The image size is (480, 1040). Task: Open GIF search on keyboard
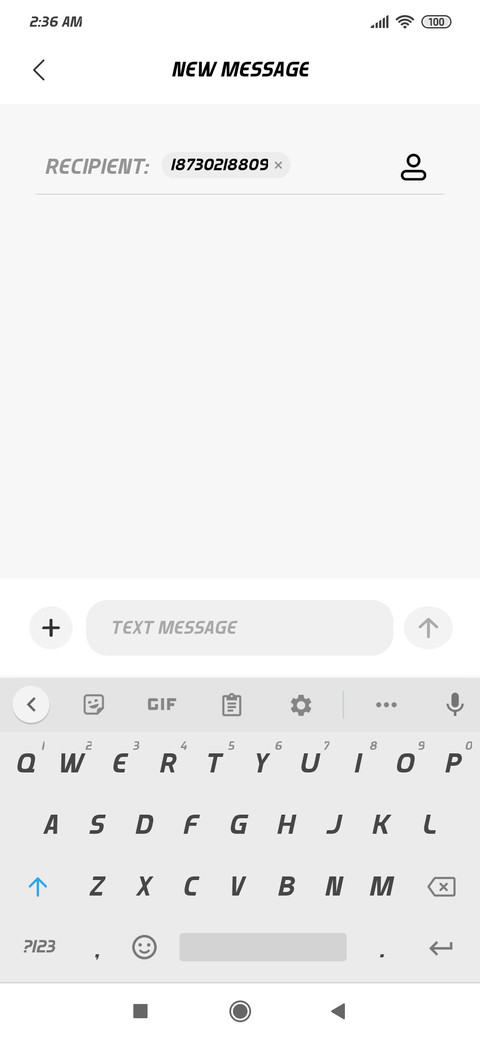[162, 704]
